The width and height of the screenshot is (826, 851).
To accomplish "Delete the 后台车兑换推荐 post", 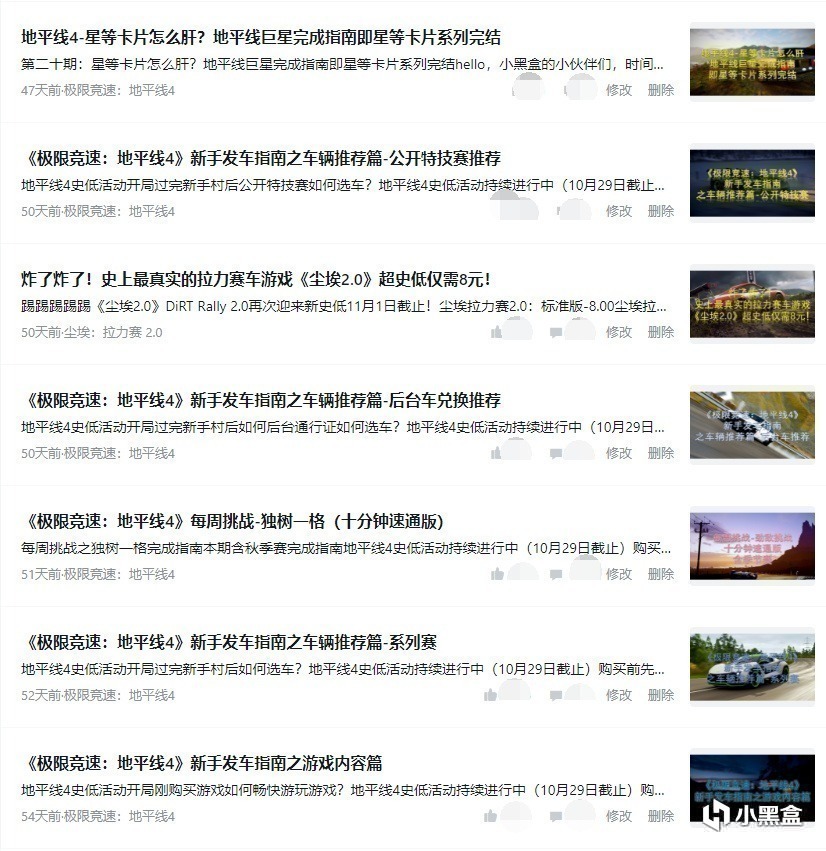I will coord(660,453).
